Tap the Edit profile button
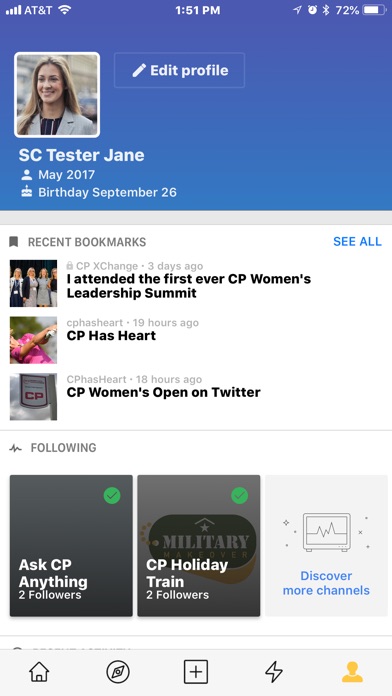This screenshot has height=696, width=392. click(179, 70)
